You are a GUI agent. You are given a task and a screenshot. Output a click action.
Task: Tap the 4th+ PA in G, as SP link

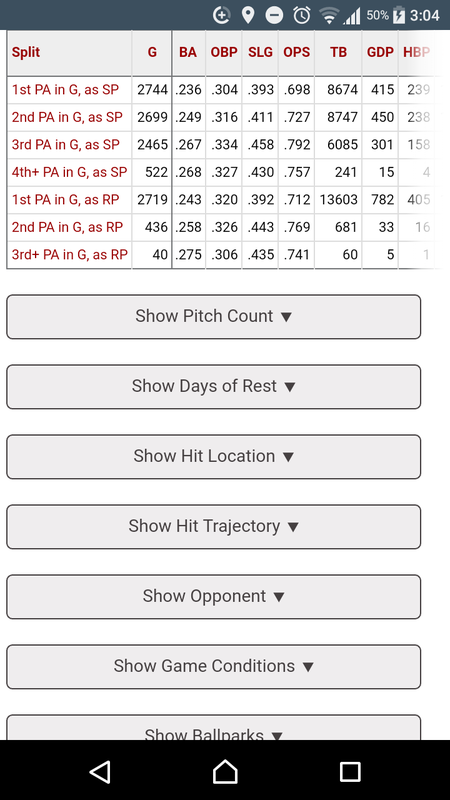click(x=69, y=172)
